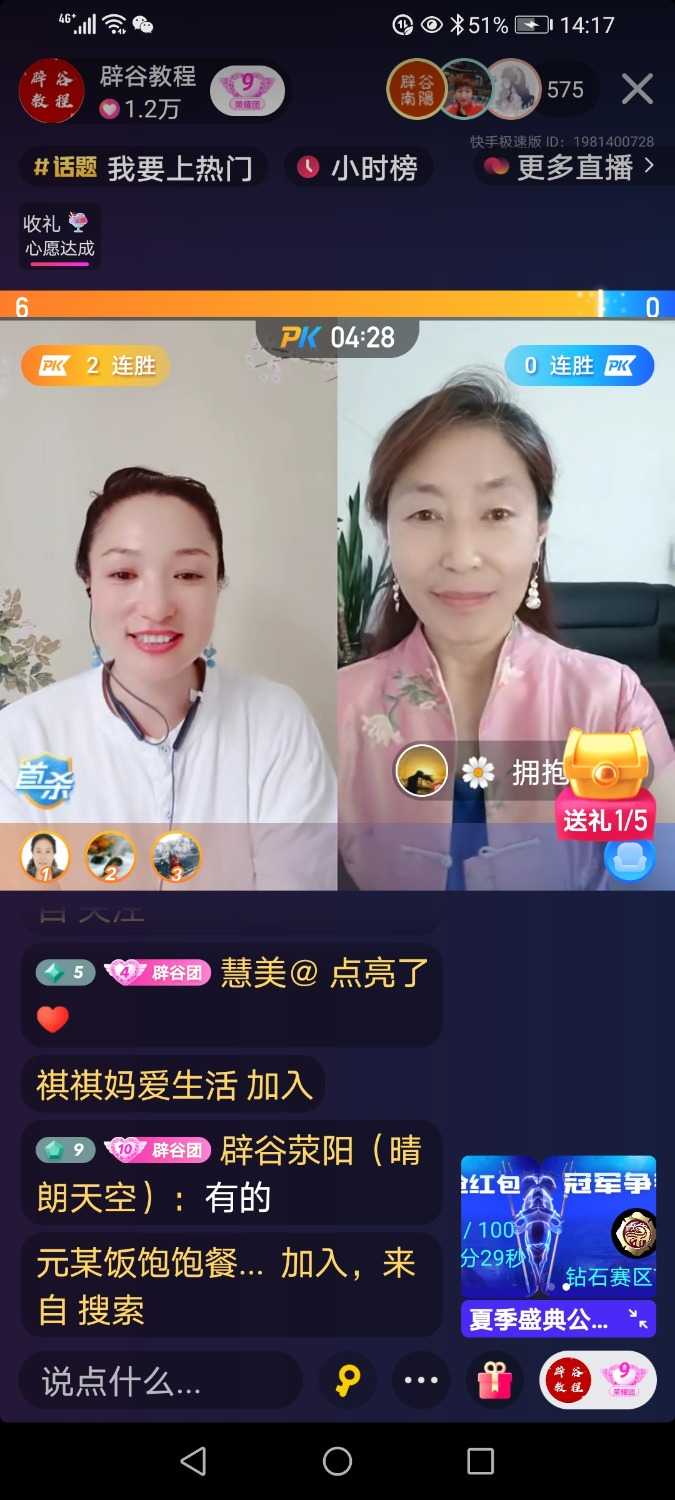
Task: View the top-one gifter avatar
Action: (45, 857)
